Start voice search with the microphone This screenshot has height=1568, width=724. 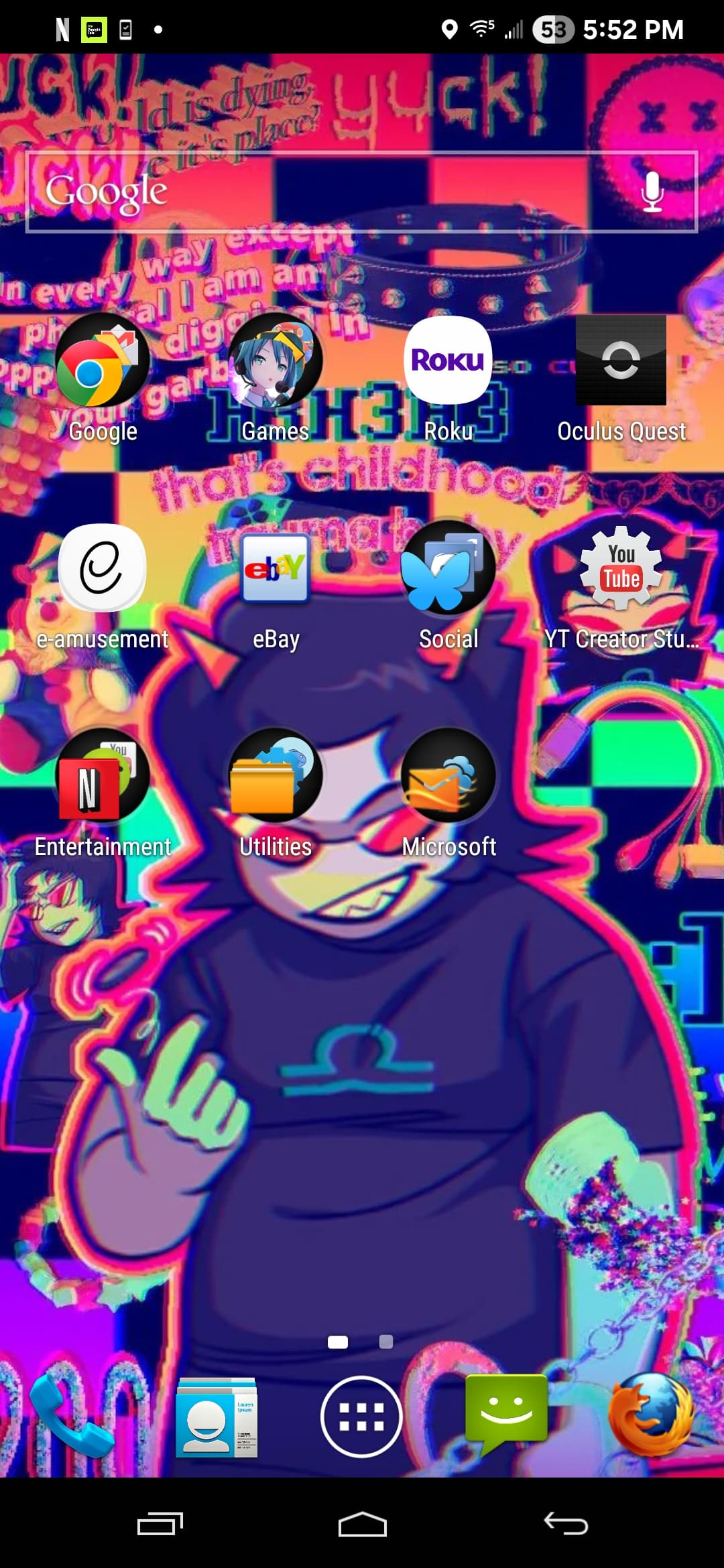click(652, 192)
